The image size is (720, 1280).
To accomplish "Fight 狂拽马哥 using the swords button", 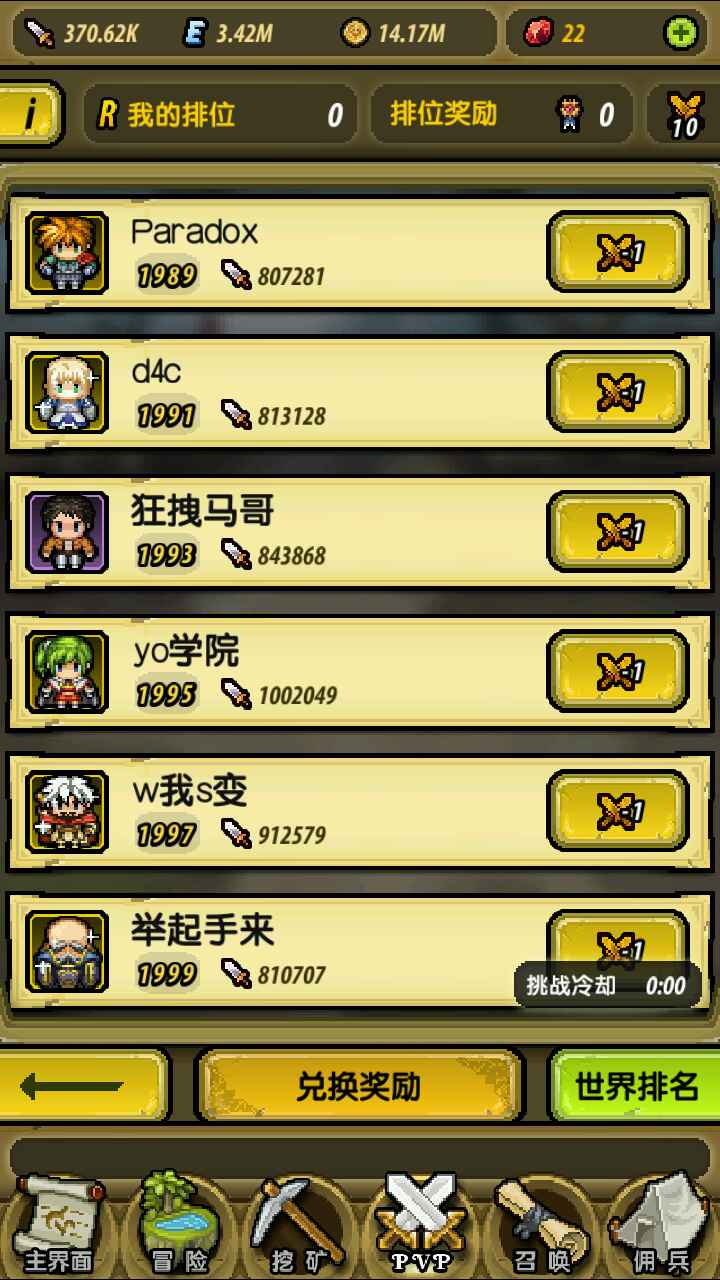I will 617,532.
